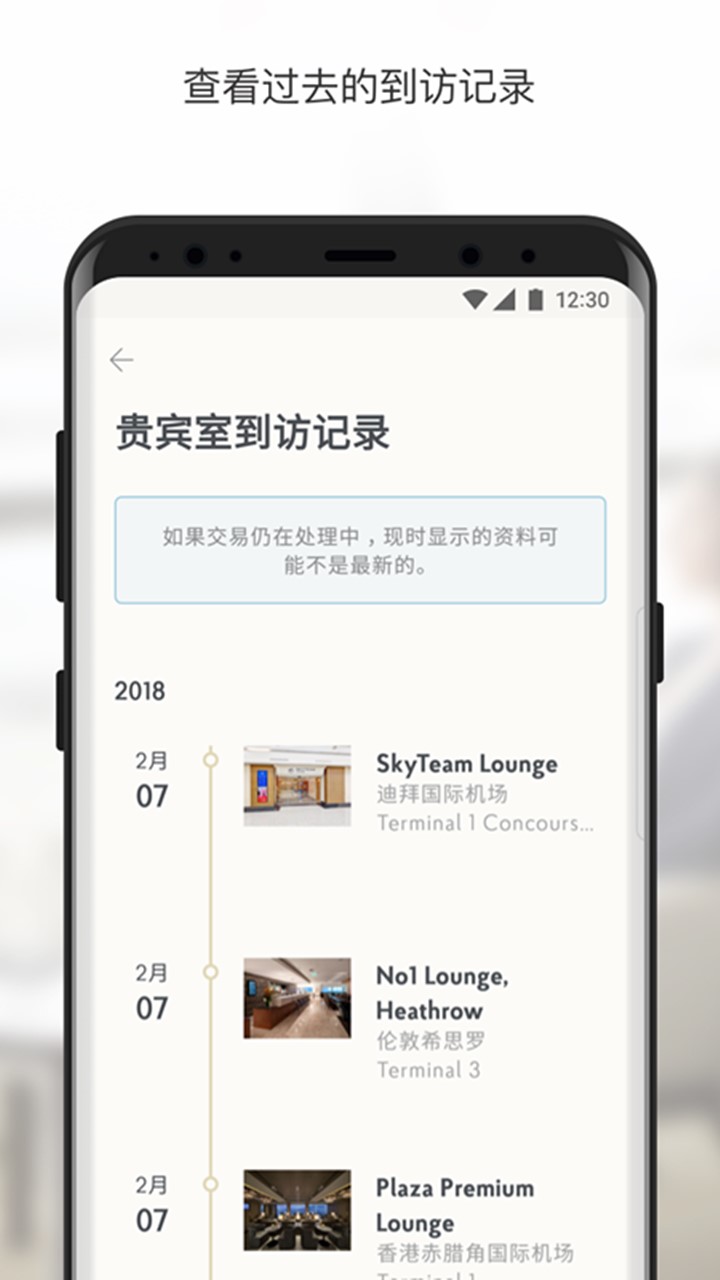Viewport: 720px width, 1280px height.
Task: Select the timeline dot next to SkyTeam Lounge
Action: (210, 760)
